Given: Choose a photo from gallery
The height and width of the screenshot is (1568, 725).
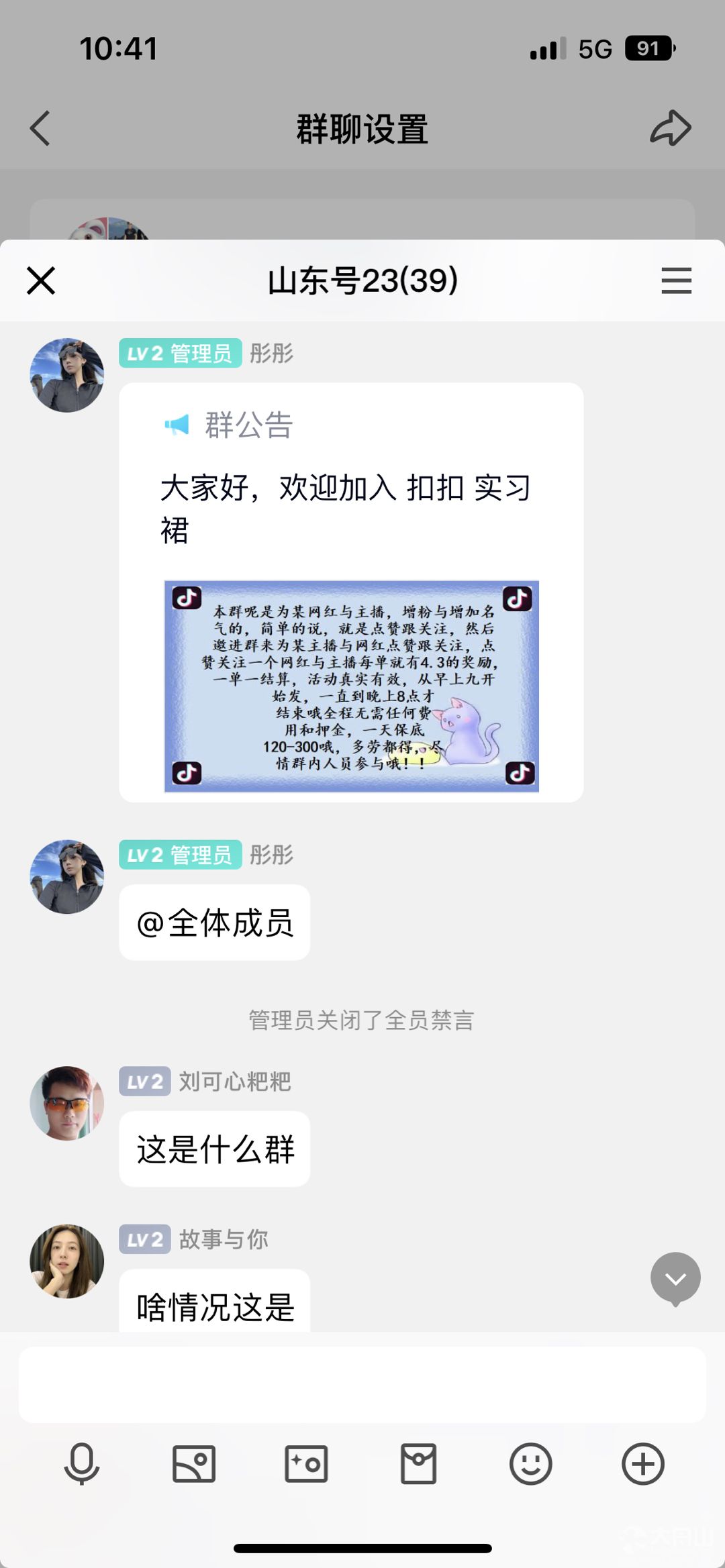Looking at the screenshot, I should 194,1463.
